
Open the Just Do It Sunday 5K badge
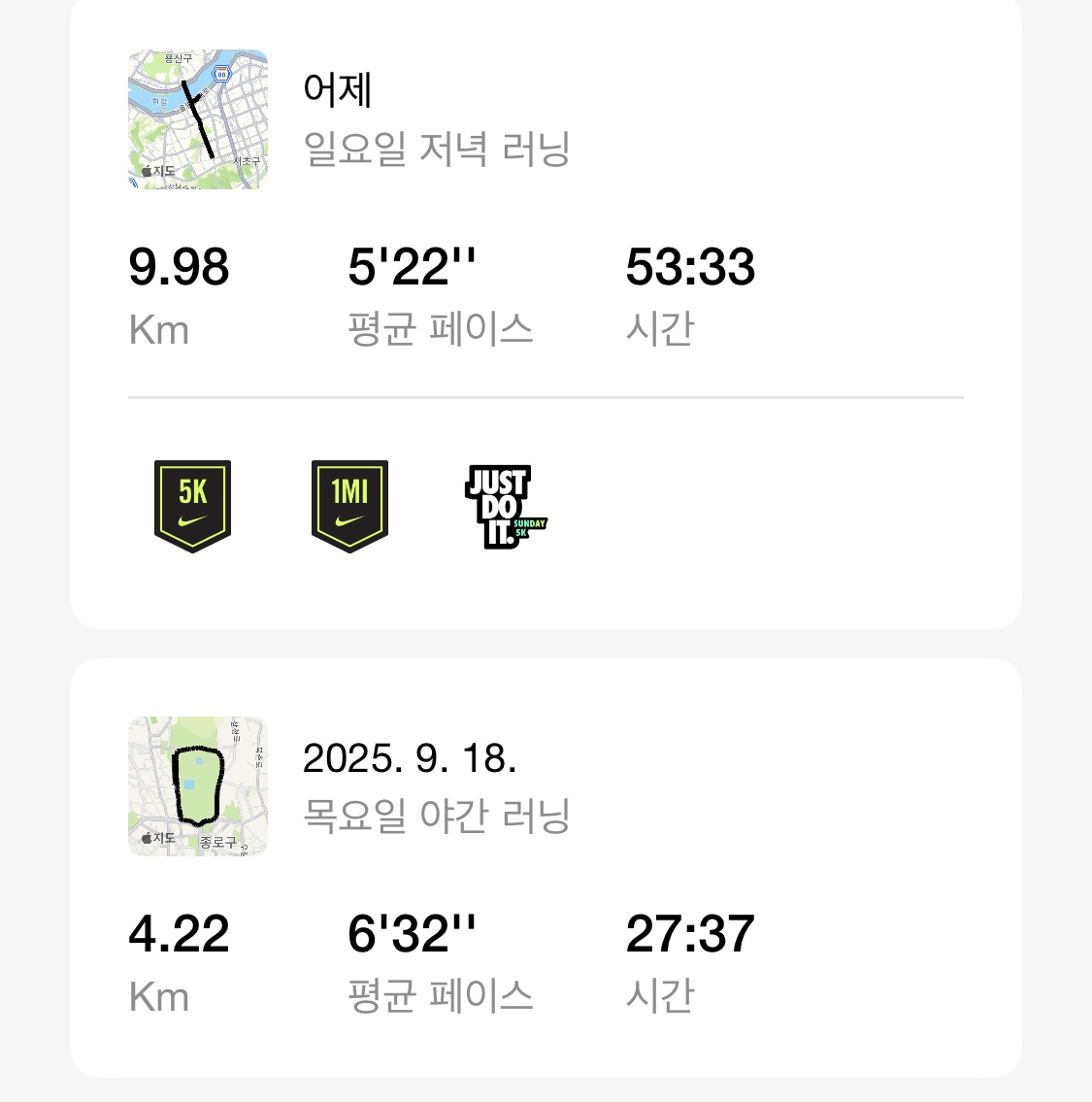tap(505, 507)
